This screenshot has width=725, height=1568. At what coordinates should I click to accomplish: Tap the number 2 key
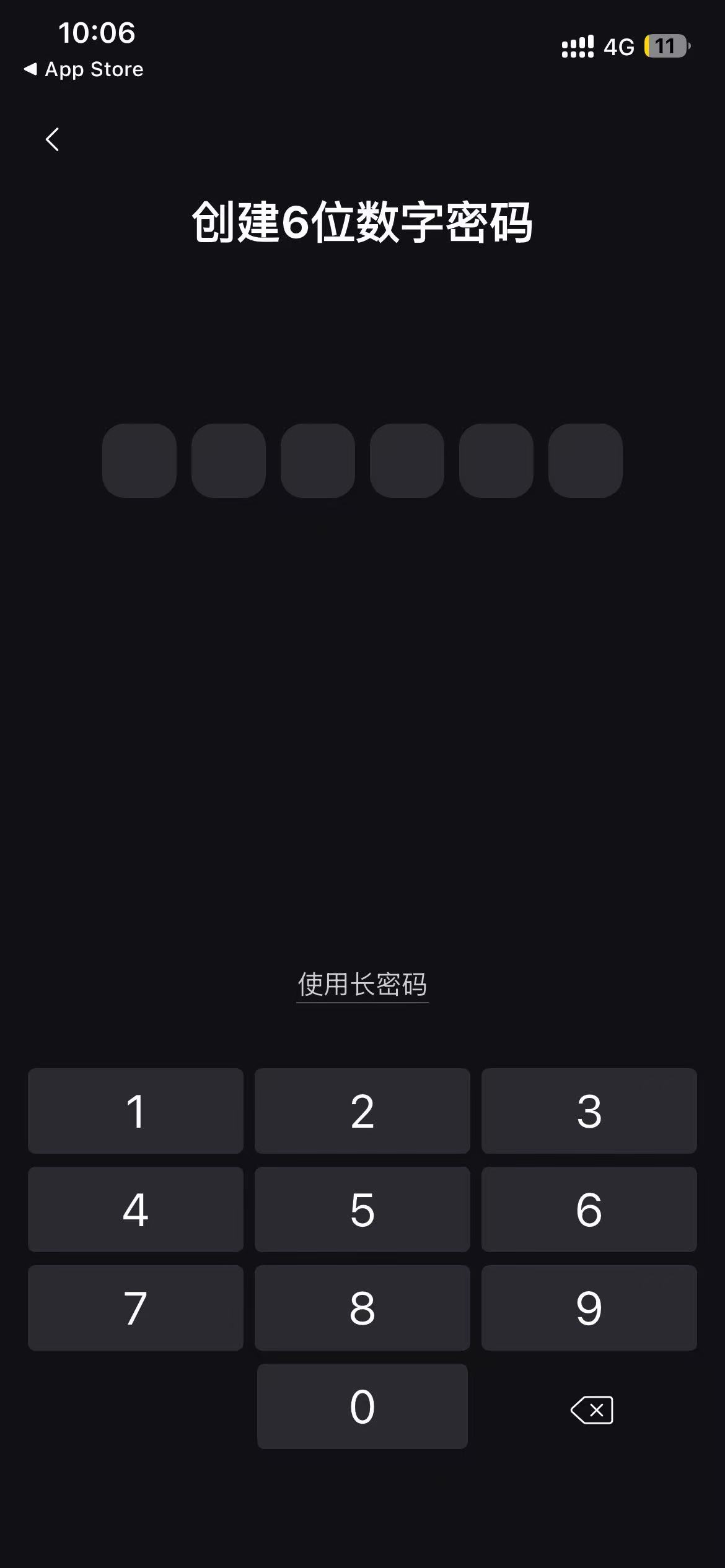click(x=362, y=1110)
